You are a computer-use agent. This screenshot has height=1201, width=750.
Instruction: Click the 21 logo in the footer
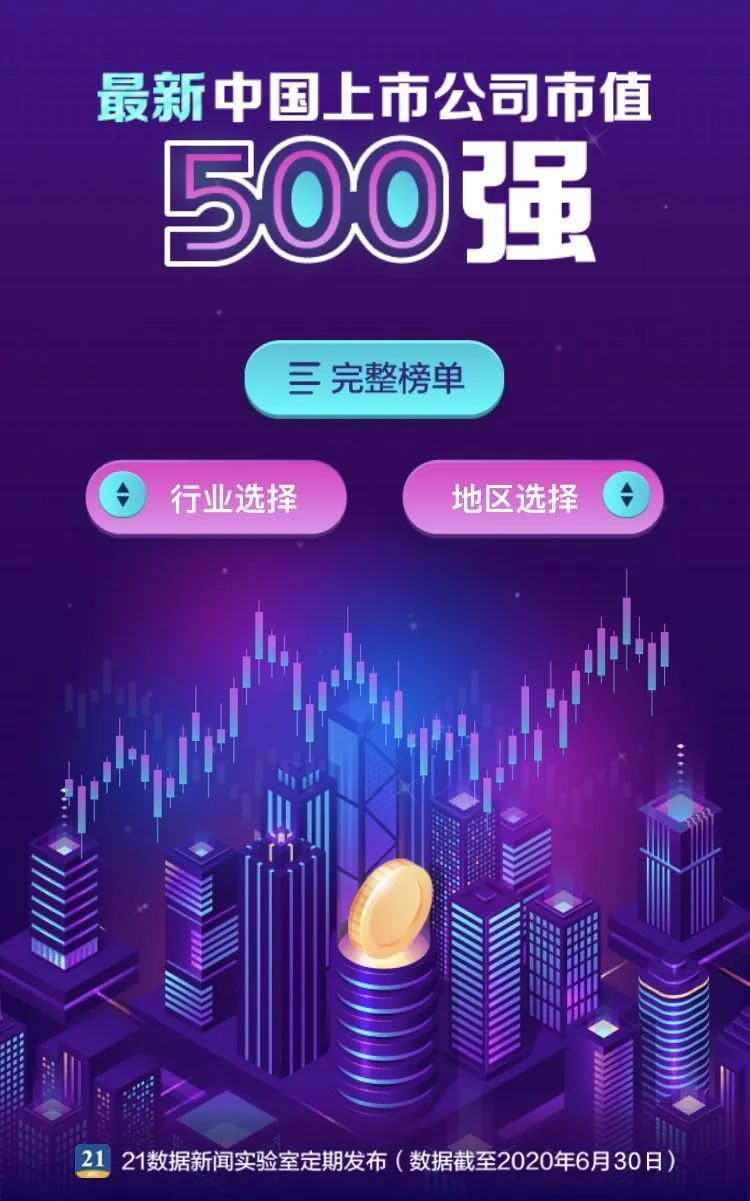pos(95,1158)
